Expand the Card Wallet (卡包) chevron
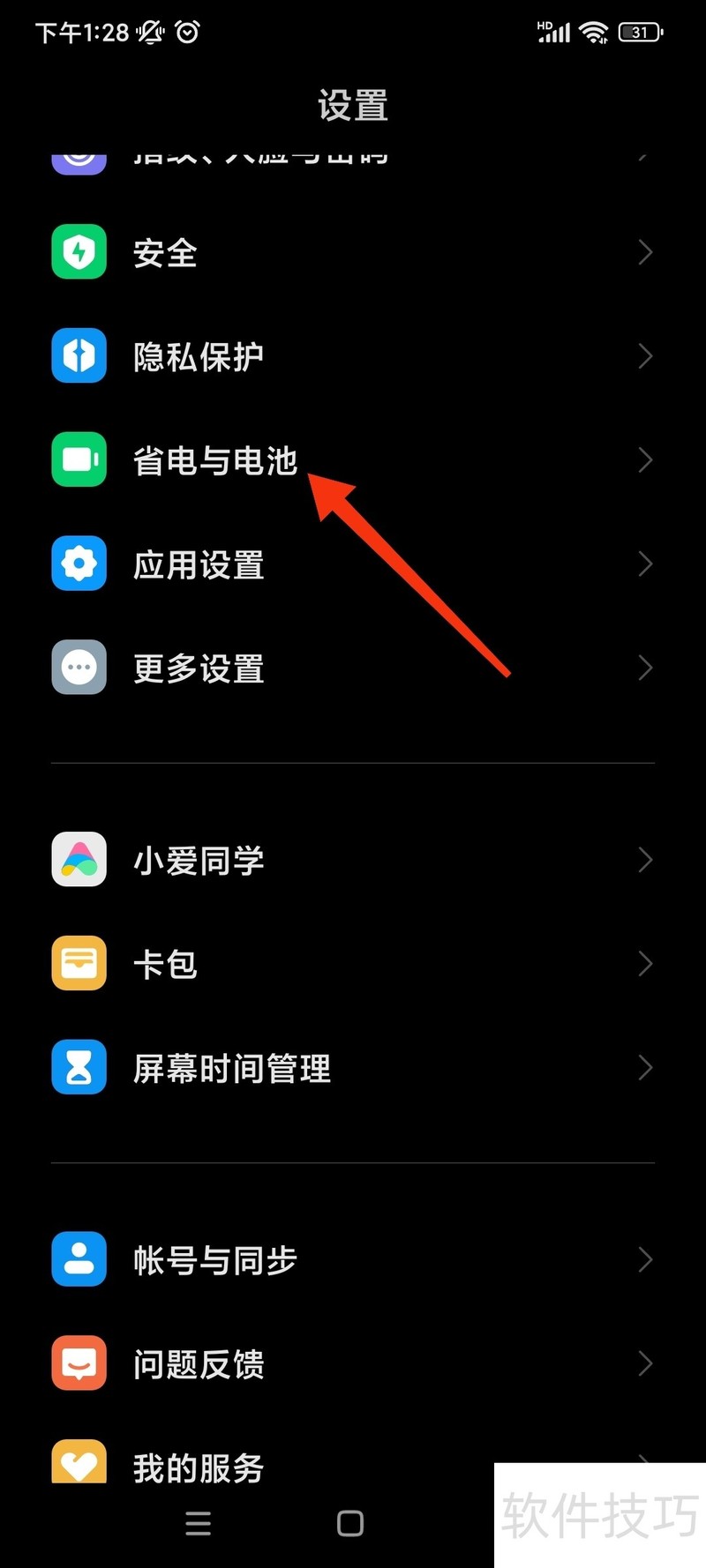706x1568 pixels. (644, 964)
